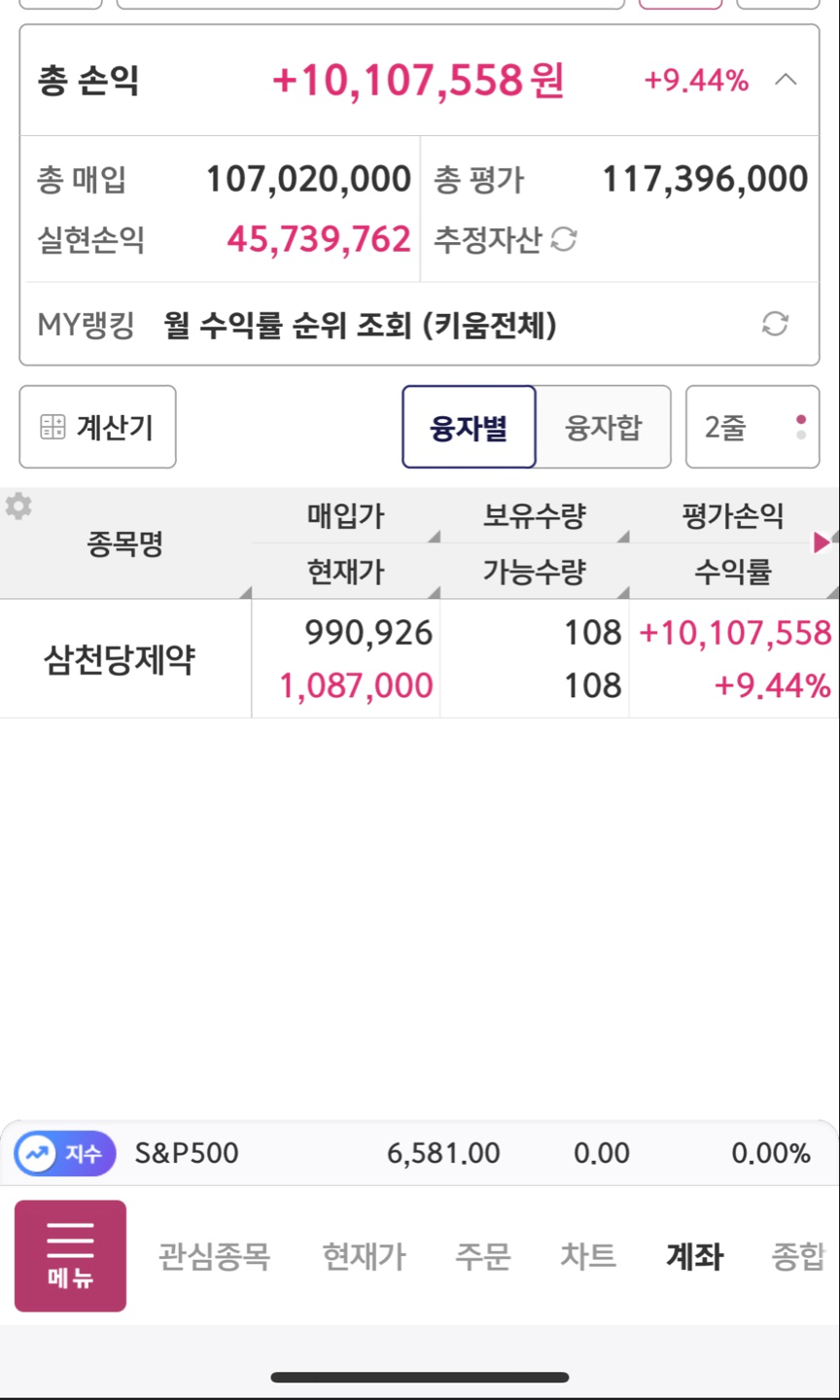
Task: Switch to the 차트 tab
Action: coord(588,1256)
